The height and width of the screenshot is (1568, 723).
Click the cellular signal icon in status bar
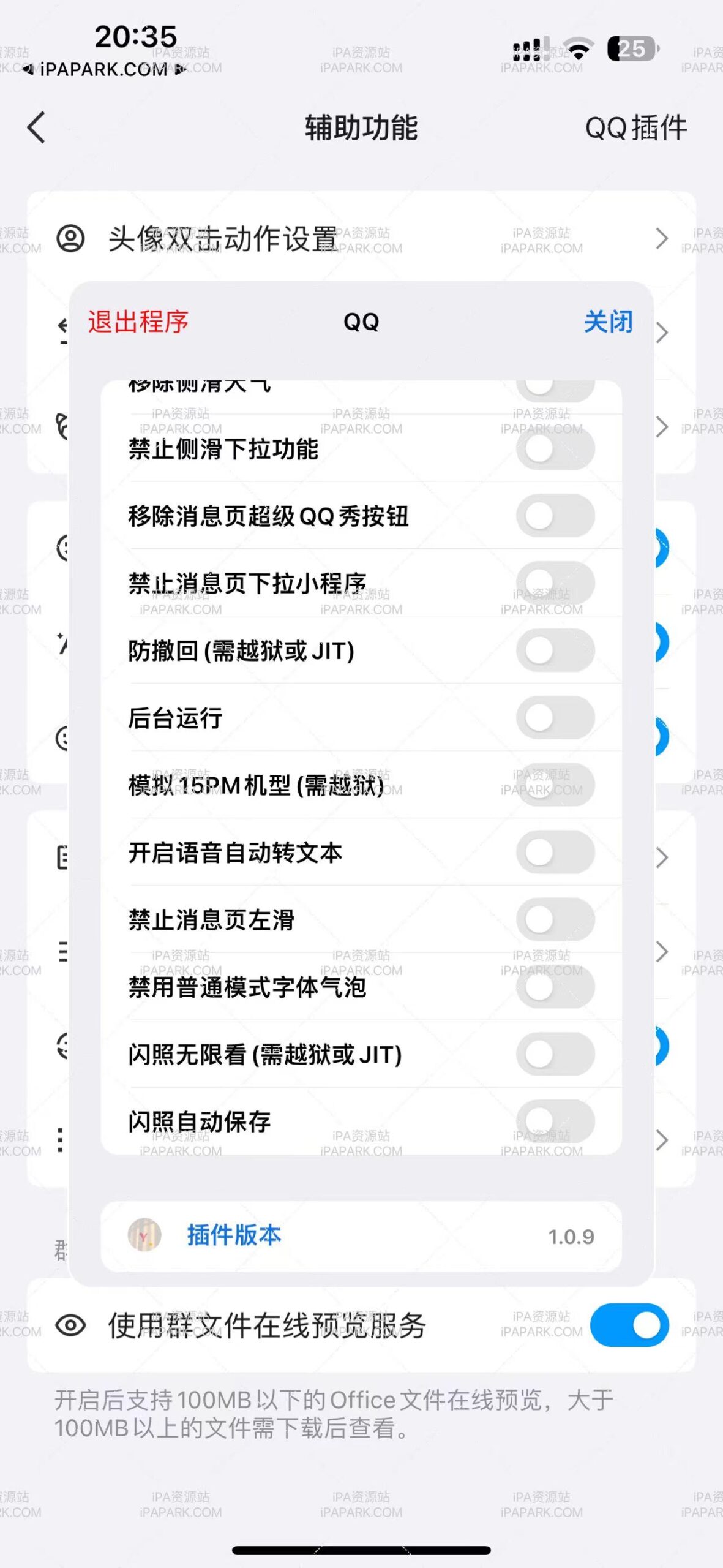(x=529, y=48)
